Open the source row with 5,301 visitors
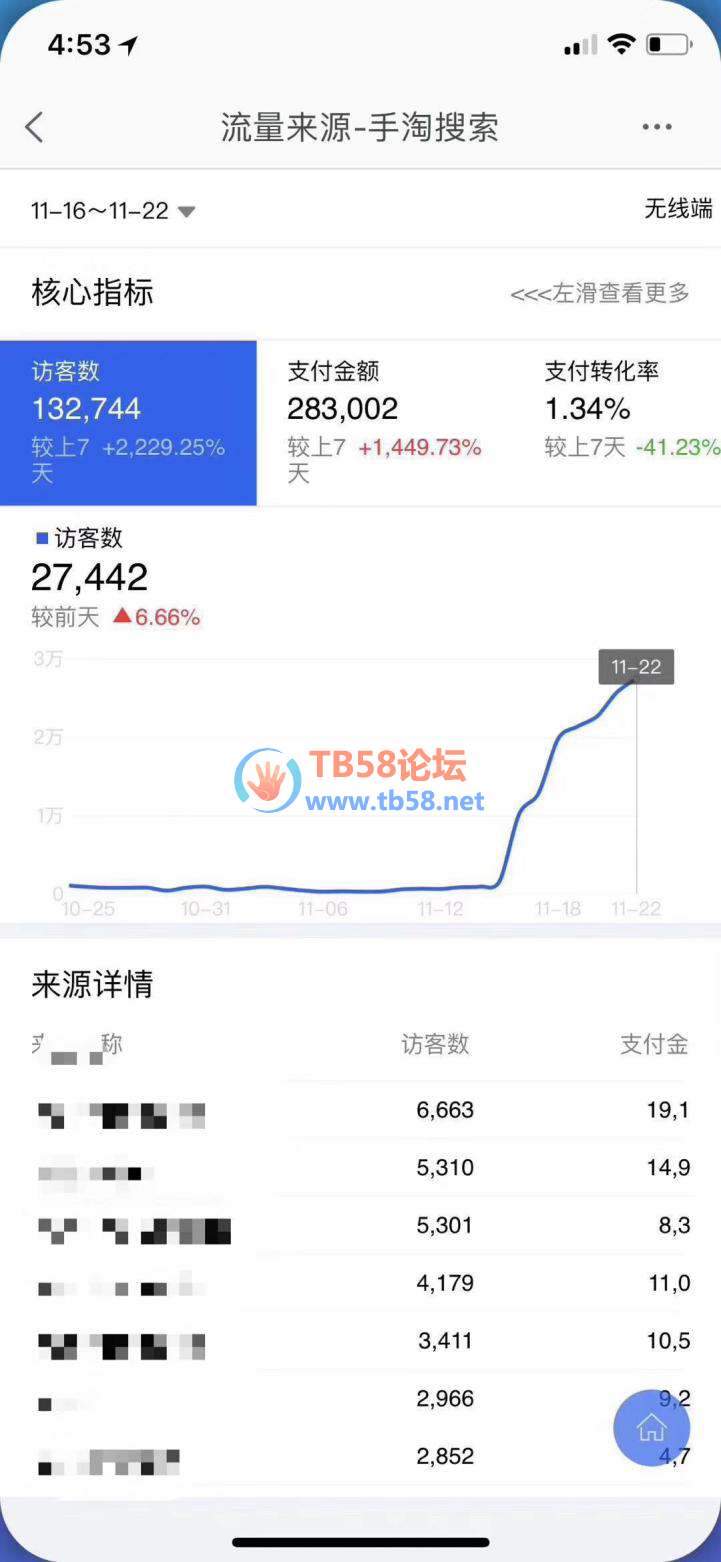The height and width of the screenshot is (1562, 721). coord(360,1226)
